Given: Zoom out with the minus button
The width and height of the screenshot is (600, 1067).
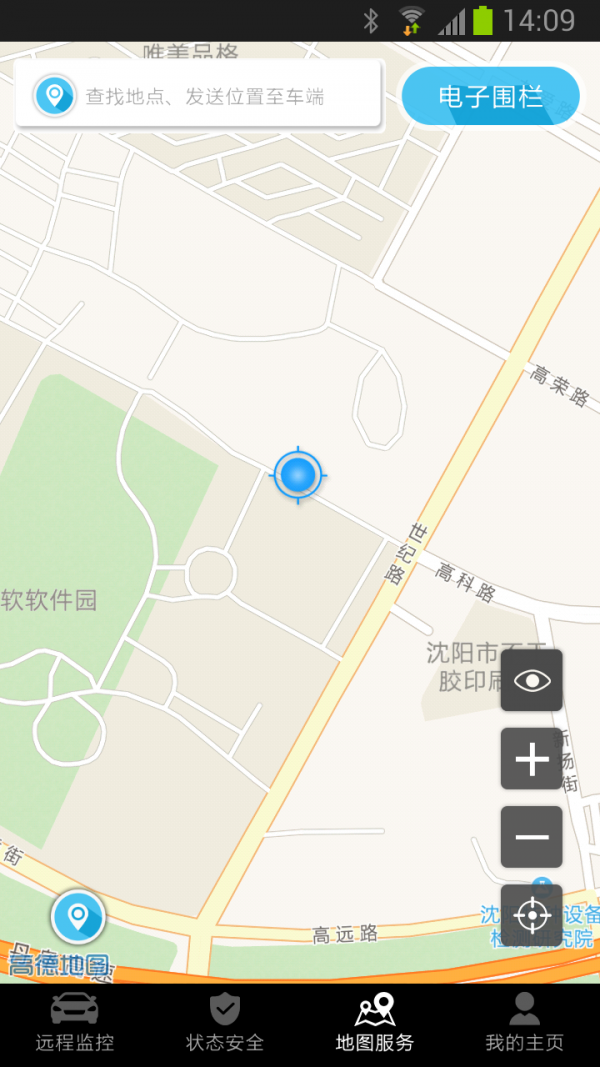Looking at the screenshot, I should tap(531, 837).
